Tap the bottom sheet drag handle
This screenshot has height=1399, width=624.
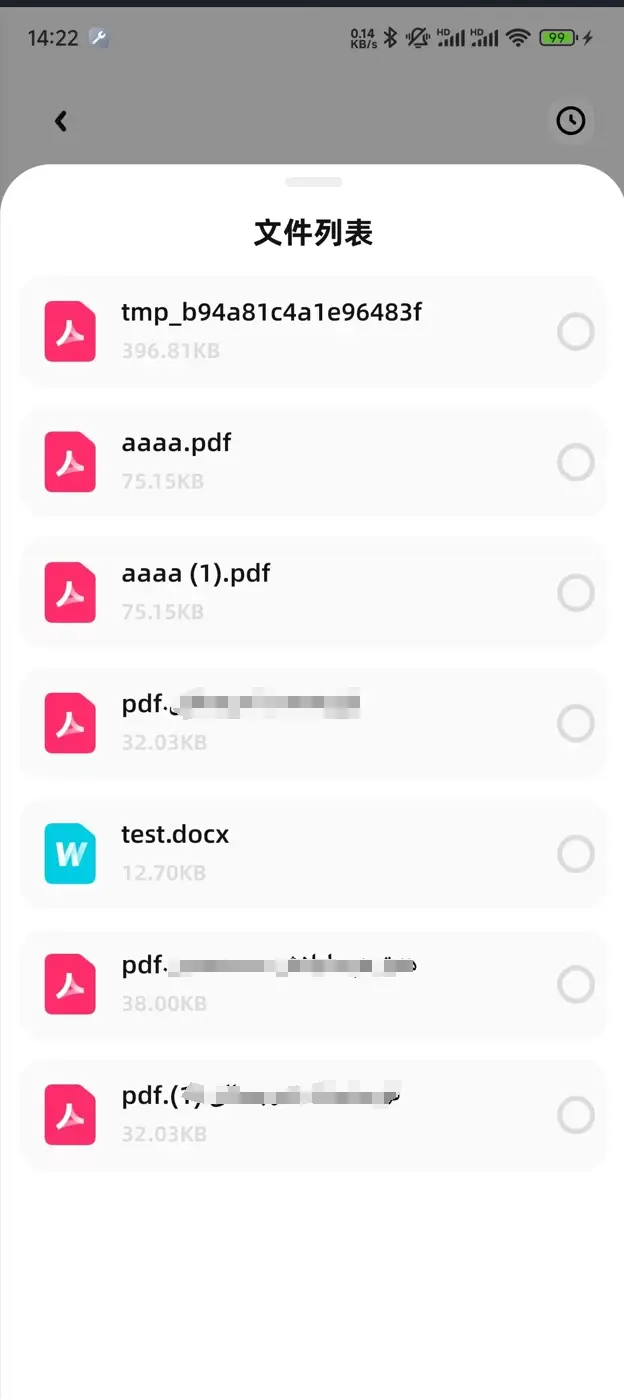(313, 182)
